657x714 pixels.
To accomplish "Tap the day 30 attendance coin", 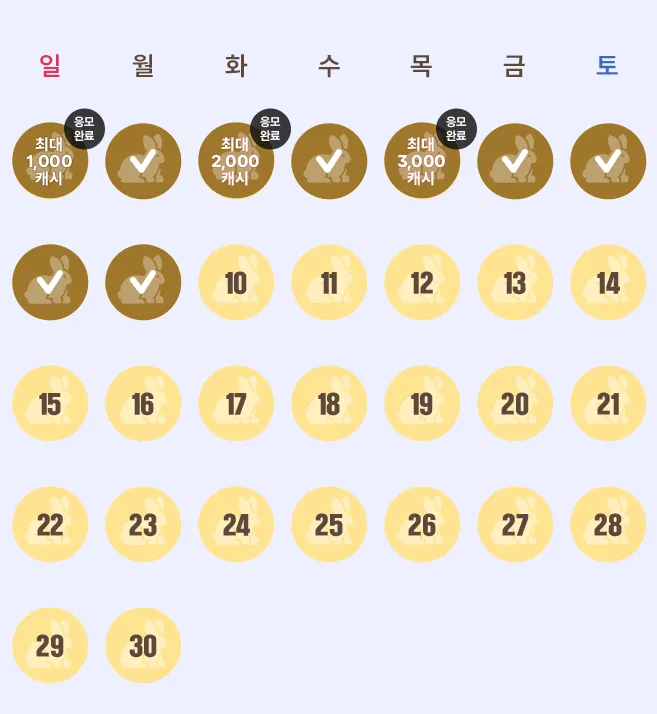I will click(143, 646).
